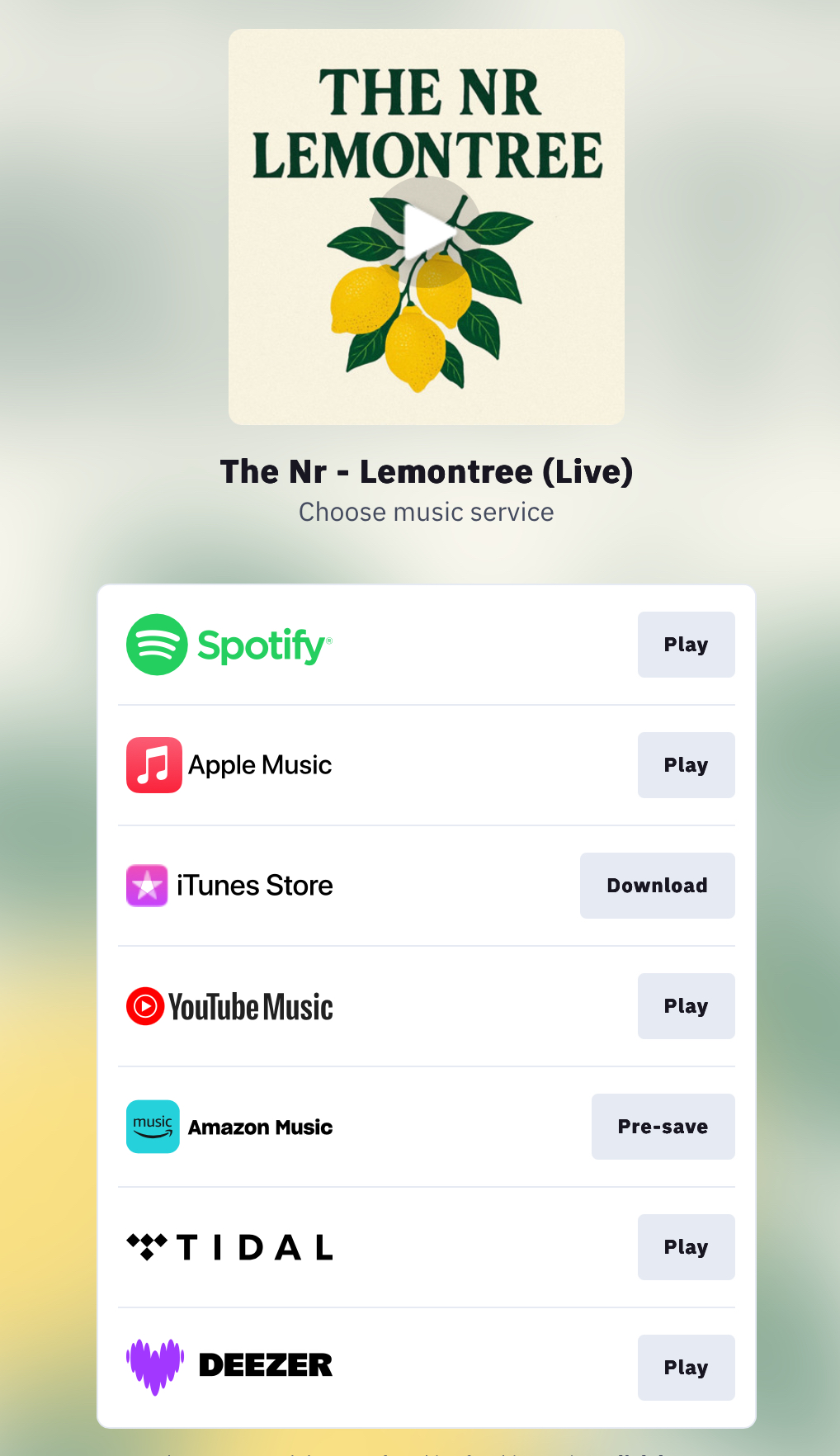
Task: Hit Play for YouTube Music
Action: 685,1006
